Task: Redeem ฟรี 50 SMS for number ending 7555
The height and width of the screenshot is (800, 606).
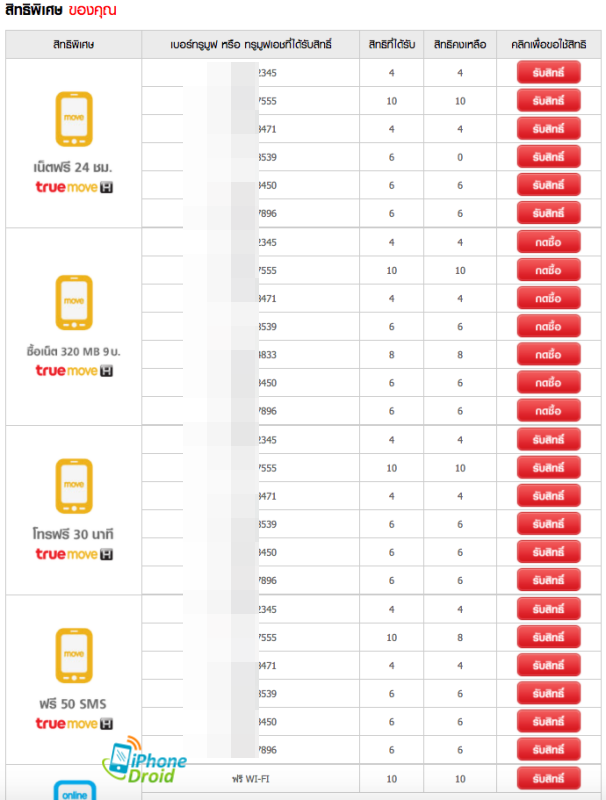Action: (x=548, y=637)
